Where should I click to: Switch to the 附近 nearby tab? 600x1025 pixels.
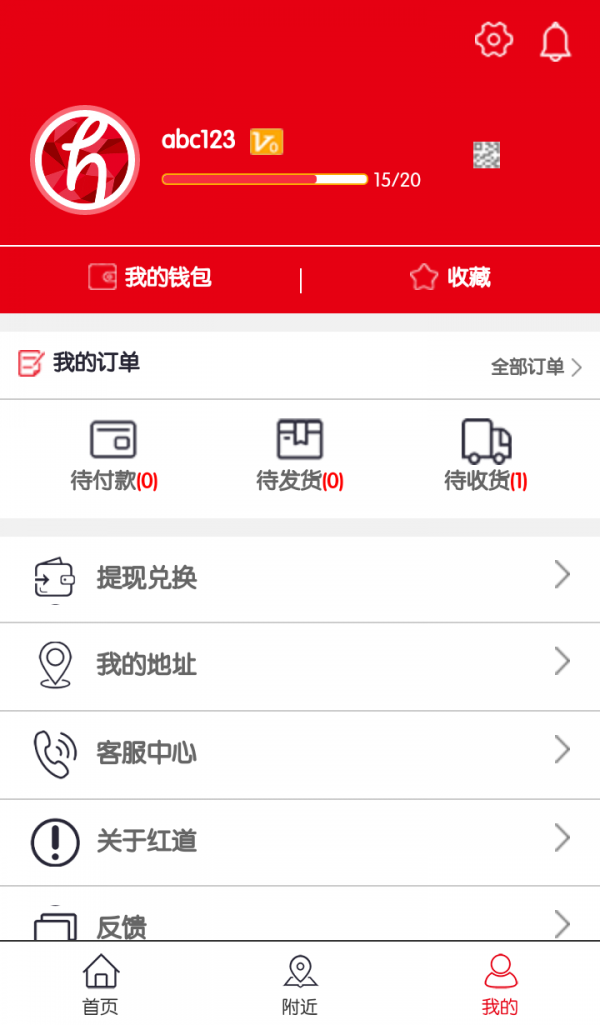[x=300, y=984]
